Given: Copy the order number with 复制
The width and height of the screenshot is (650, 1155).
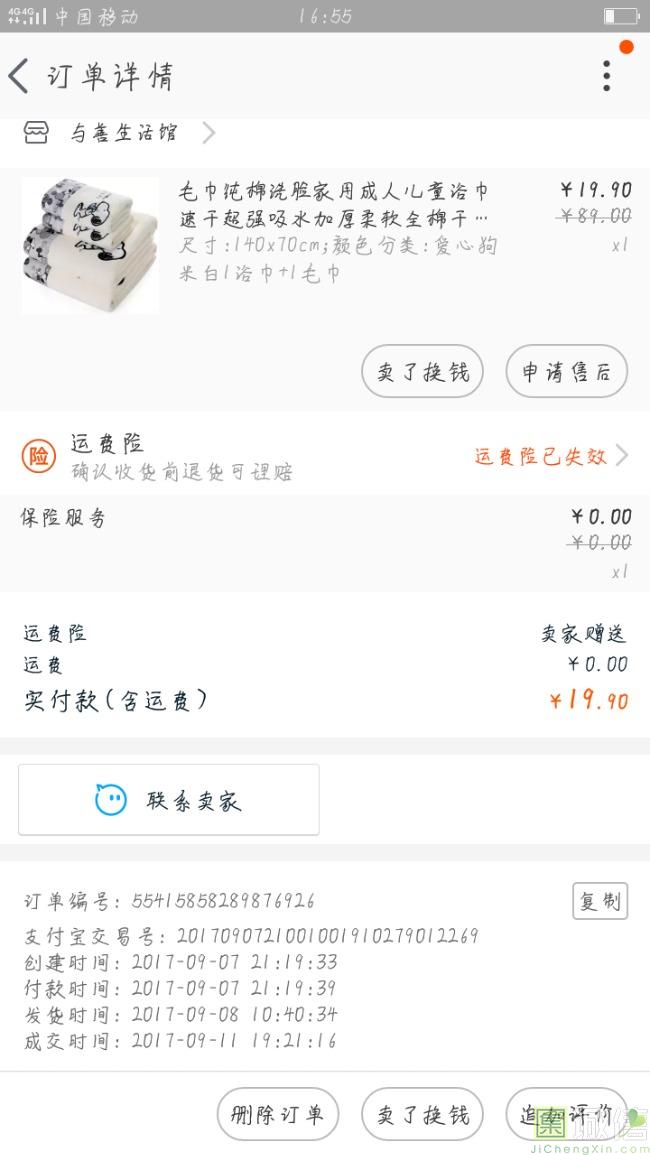Looking at the screenshot, I should click(600, 902).
